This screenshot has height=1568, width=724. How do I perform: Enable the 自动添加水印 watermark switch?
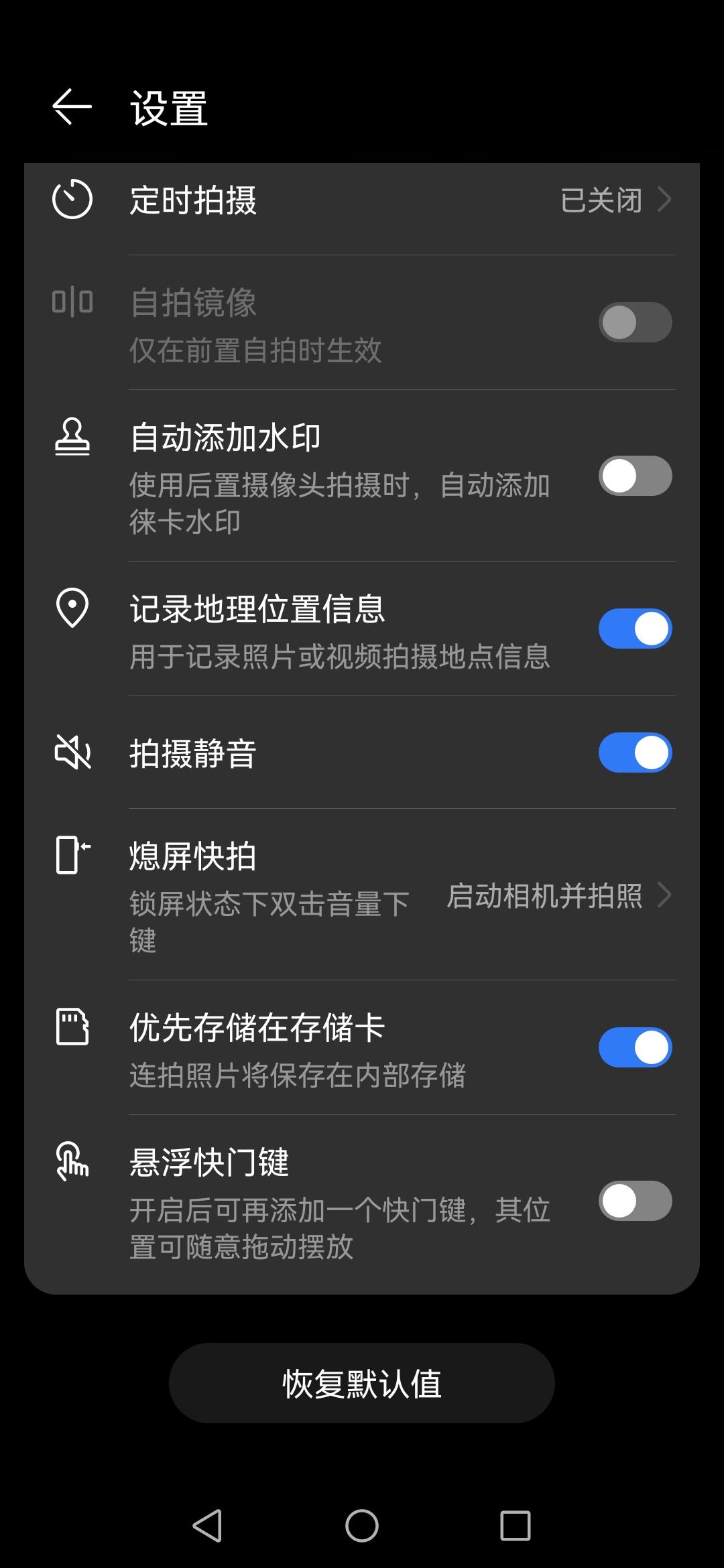(634, 476)
